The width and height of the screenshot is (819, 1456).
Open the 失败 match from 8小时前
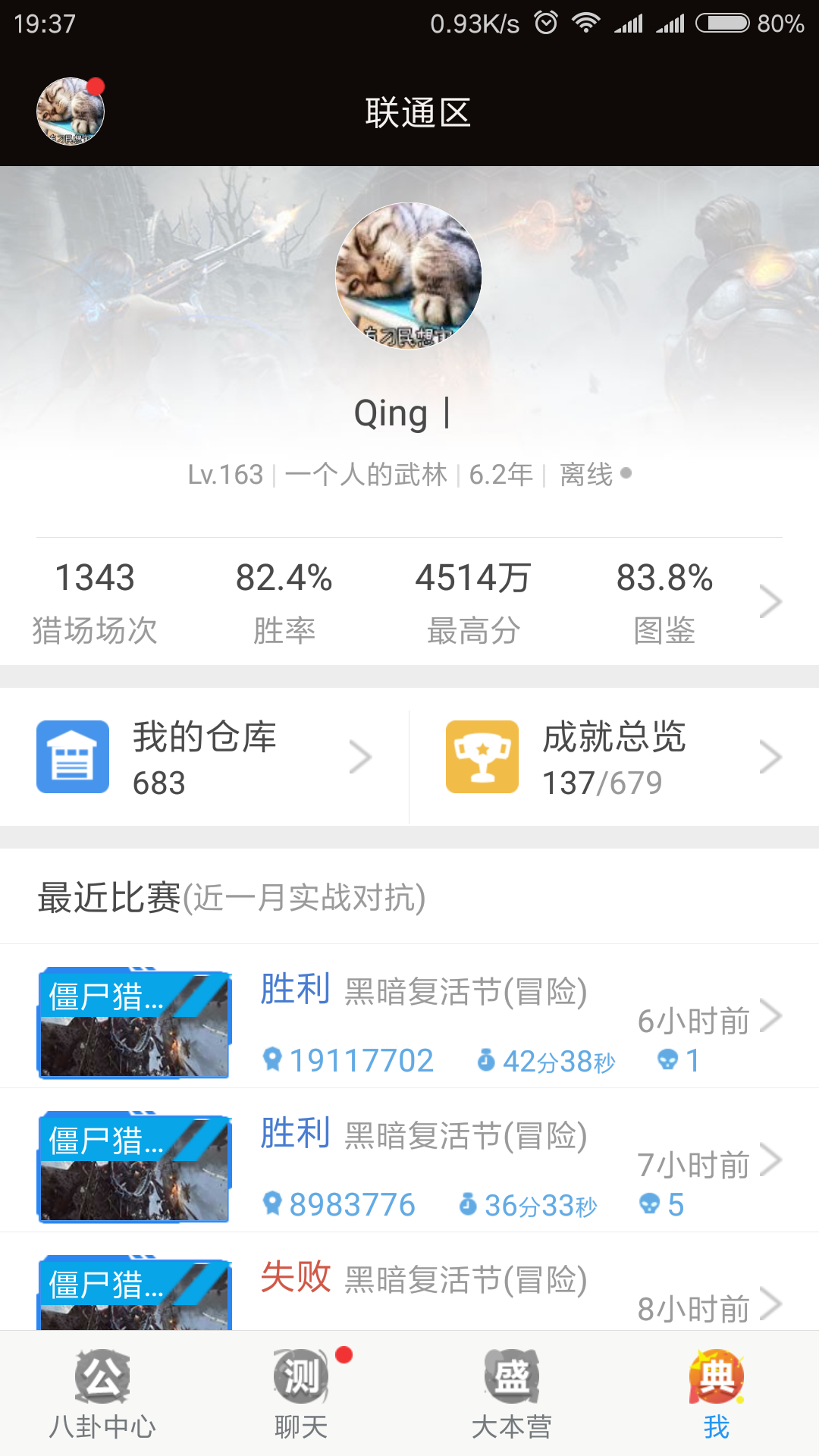pyautogui.click(x=409, y=1282)
